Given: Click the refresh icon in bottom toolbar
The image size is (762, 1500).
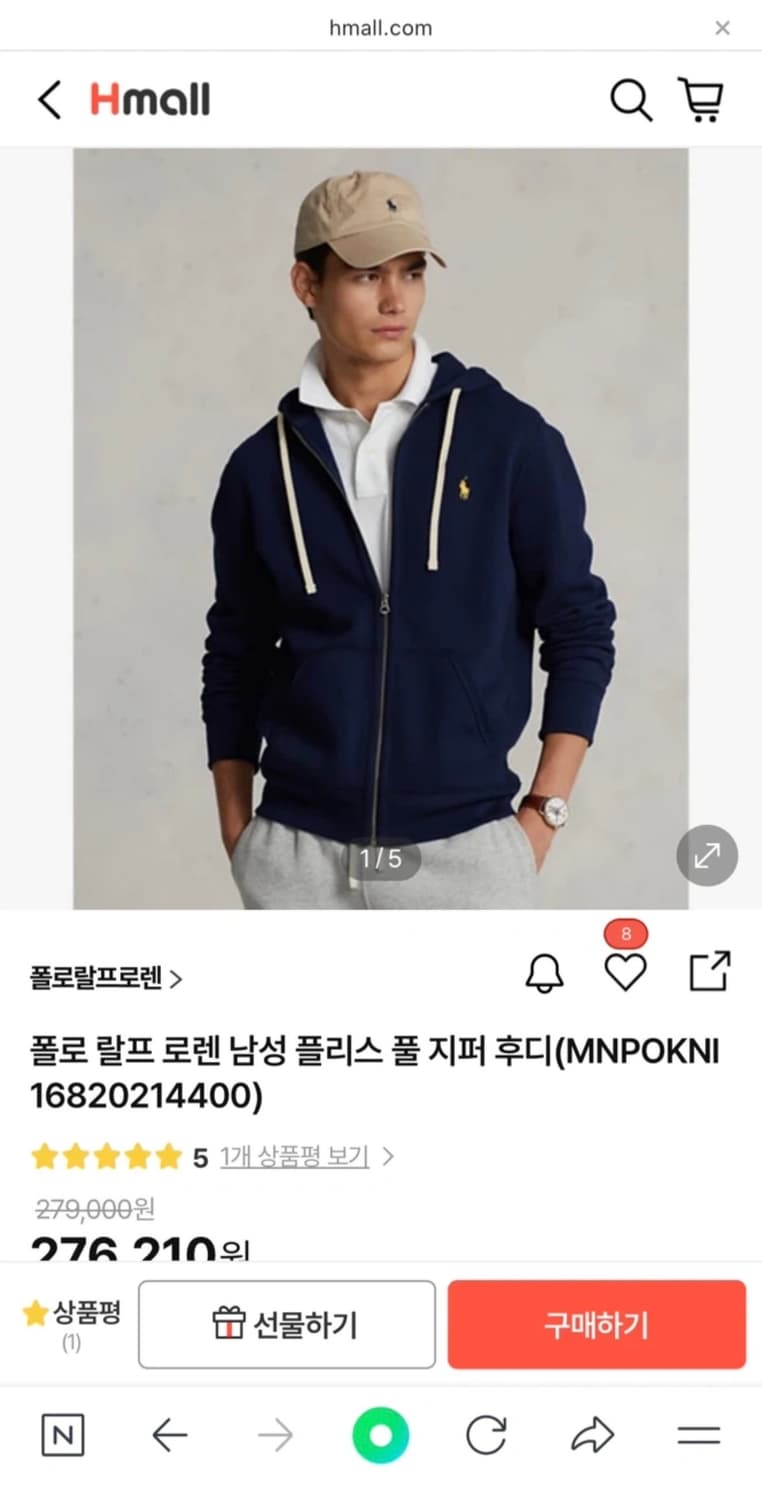Looking at the screenshot, I should [x=487, y=1435].
